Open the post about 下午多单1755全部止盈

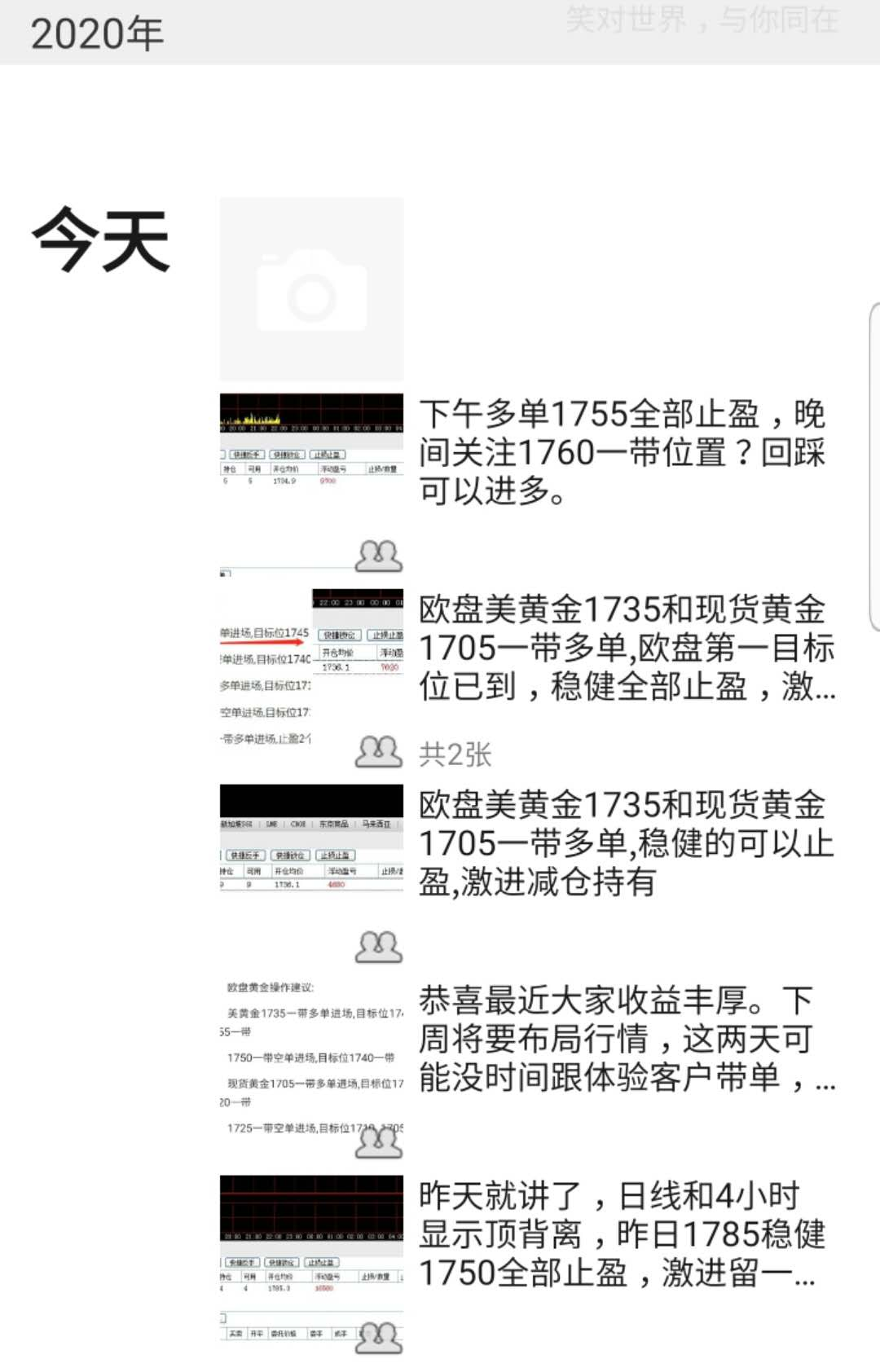pyautogui.click(x=623, y=452)
